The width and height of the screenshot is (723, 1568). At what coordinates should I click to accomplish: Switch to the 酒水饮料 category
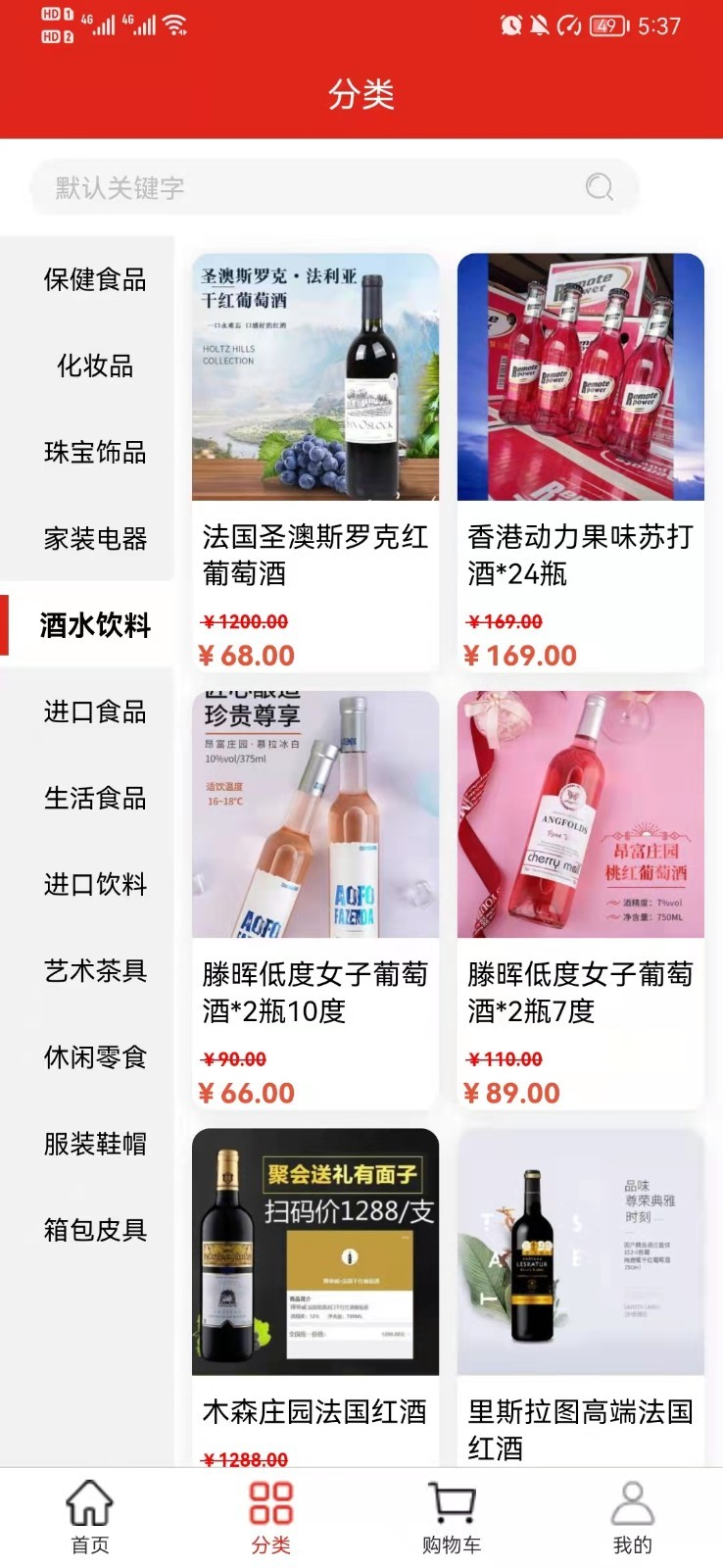(95, 625)
